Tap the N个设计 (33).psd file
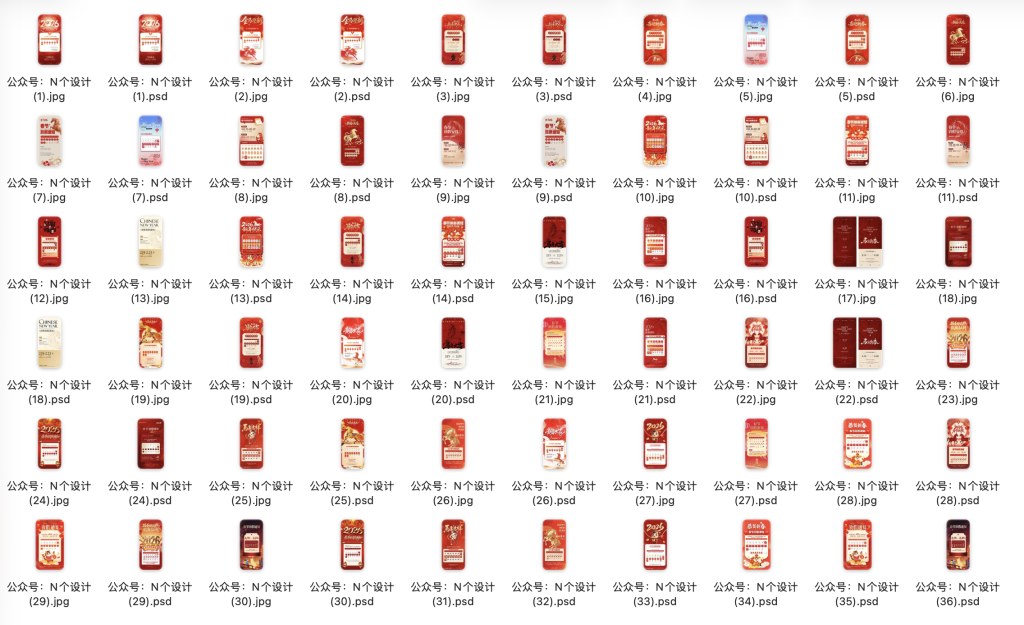1024x625 pixels. click(655, 545)
